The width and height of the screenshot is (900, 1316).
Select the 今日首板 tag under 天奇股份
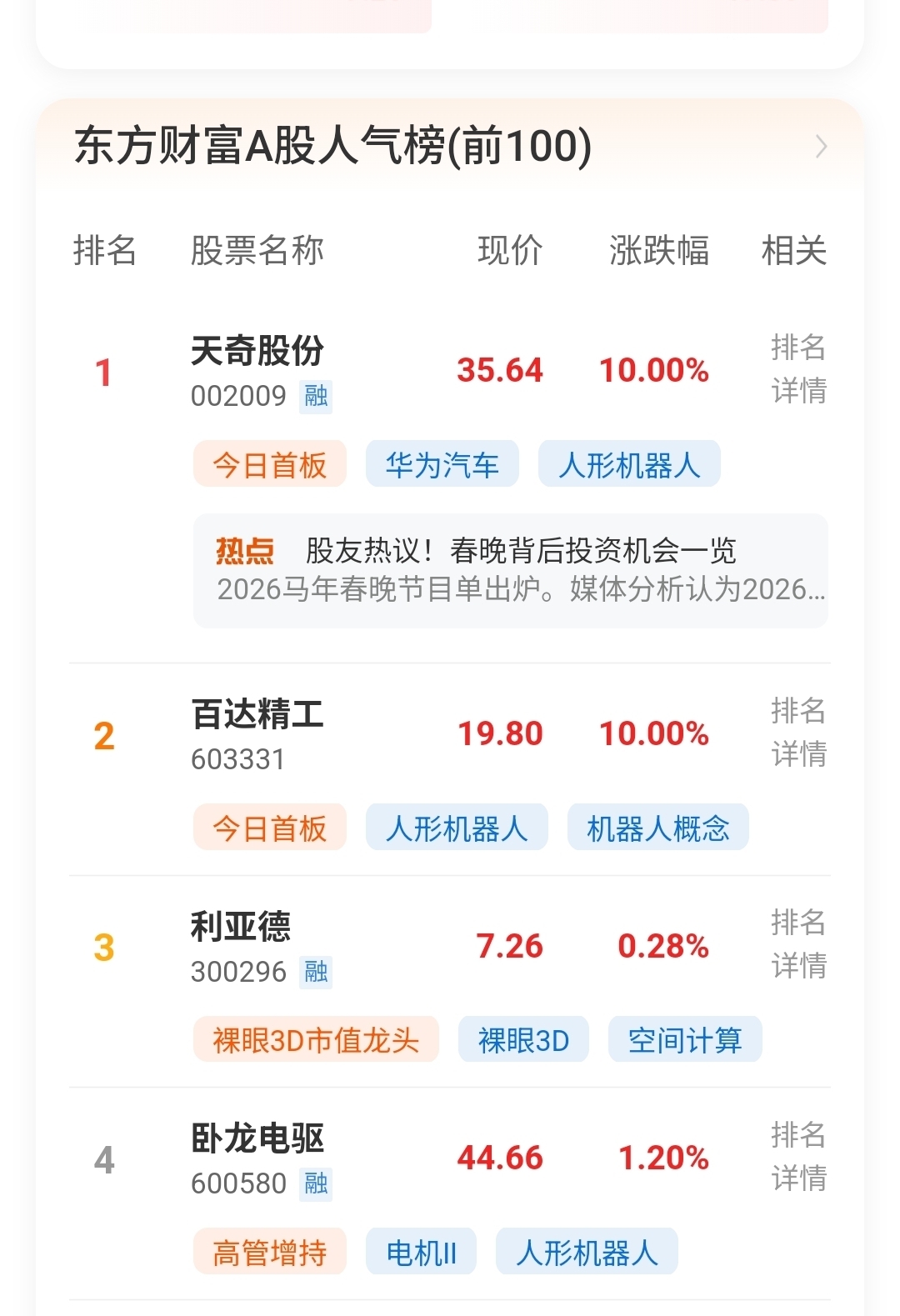pyautogui.click(x=268, y=464)
